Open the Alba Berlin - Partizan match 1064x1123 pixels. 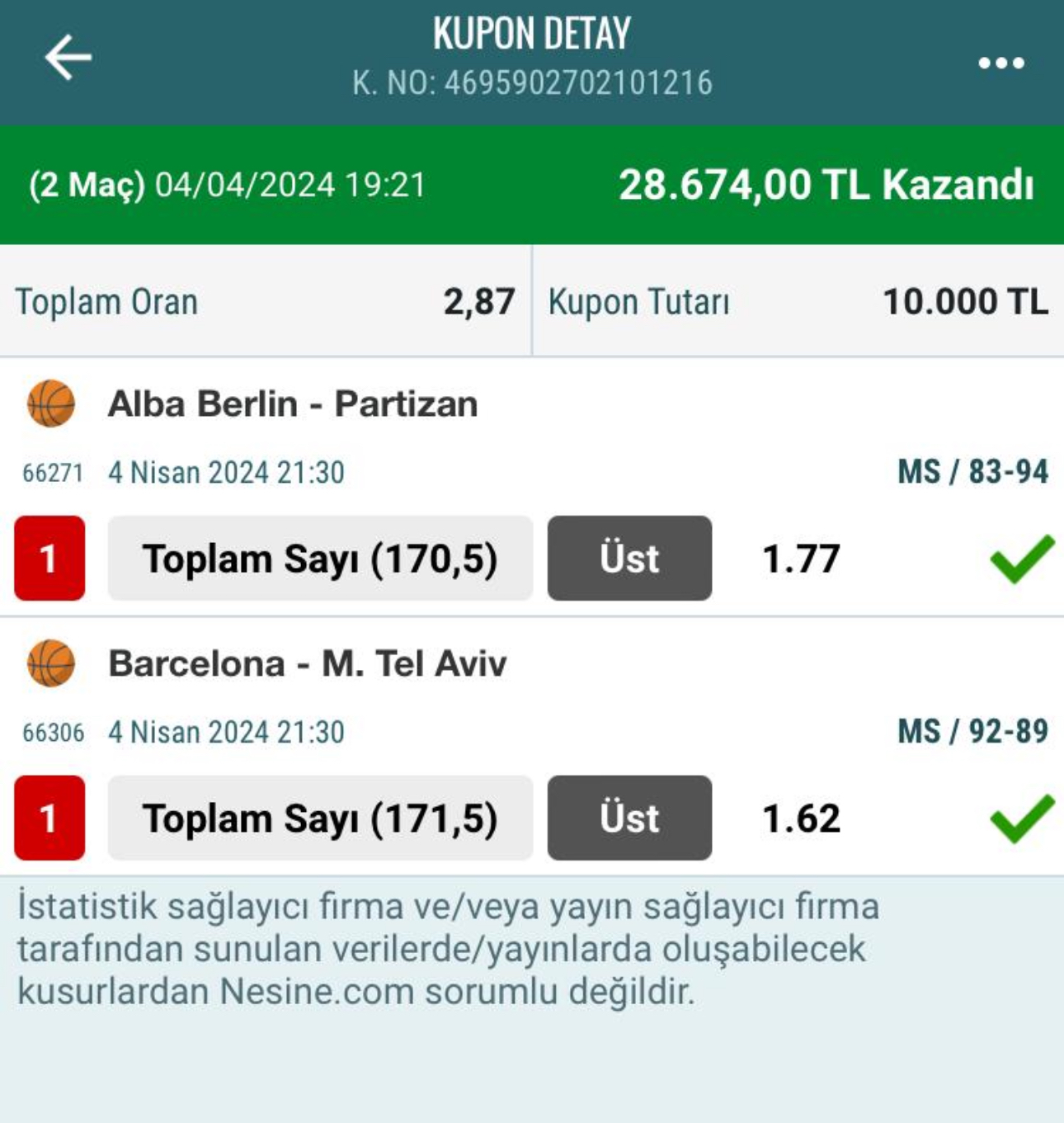[293, 404]
